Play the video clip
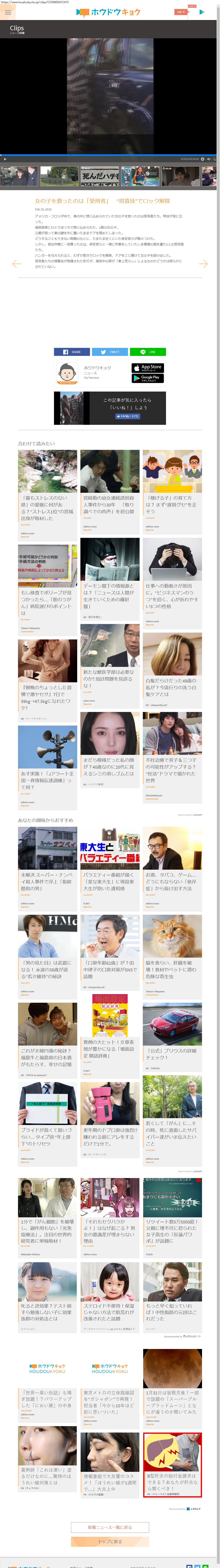 5,159
